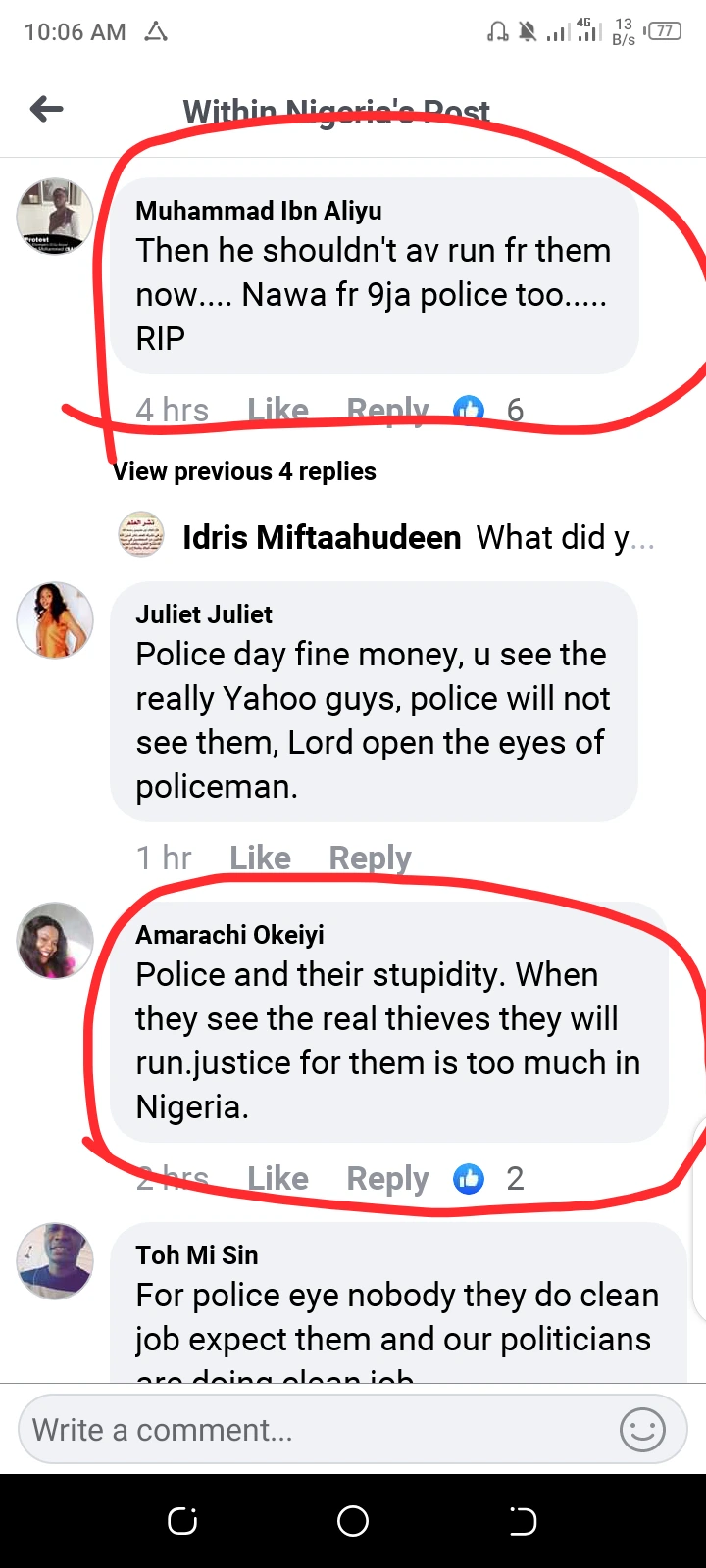
Task: Open View previous 4 replies
Action: pyautogui.click(x=244, y=471)
